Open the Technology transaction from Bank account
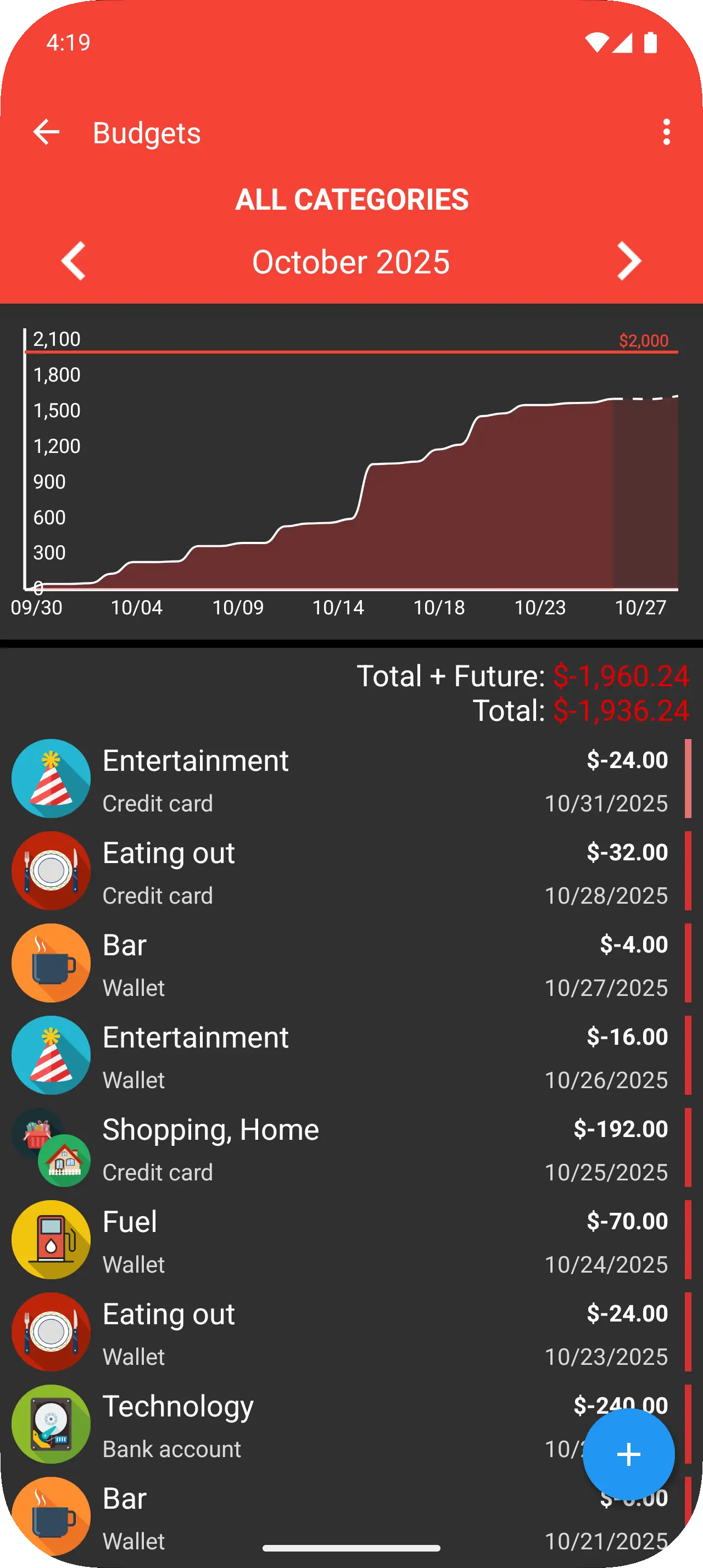The width and height of the screenshot is (703, 1568). coord(304,1425)
